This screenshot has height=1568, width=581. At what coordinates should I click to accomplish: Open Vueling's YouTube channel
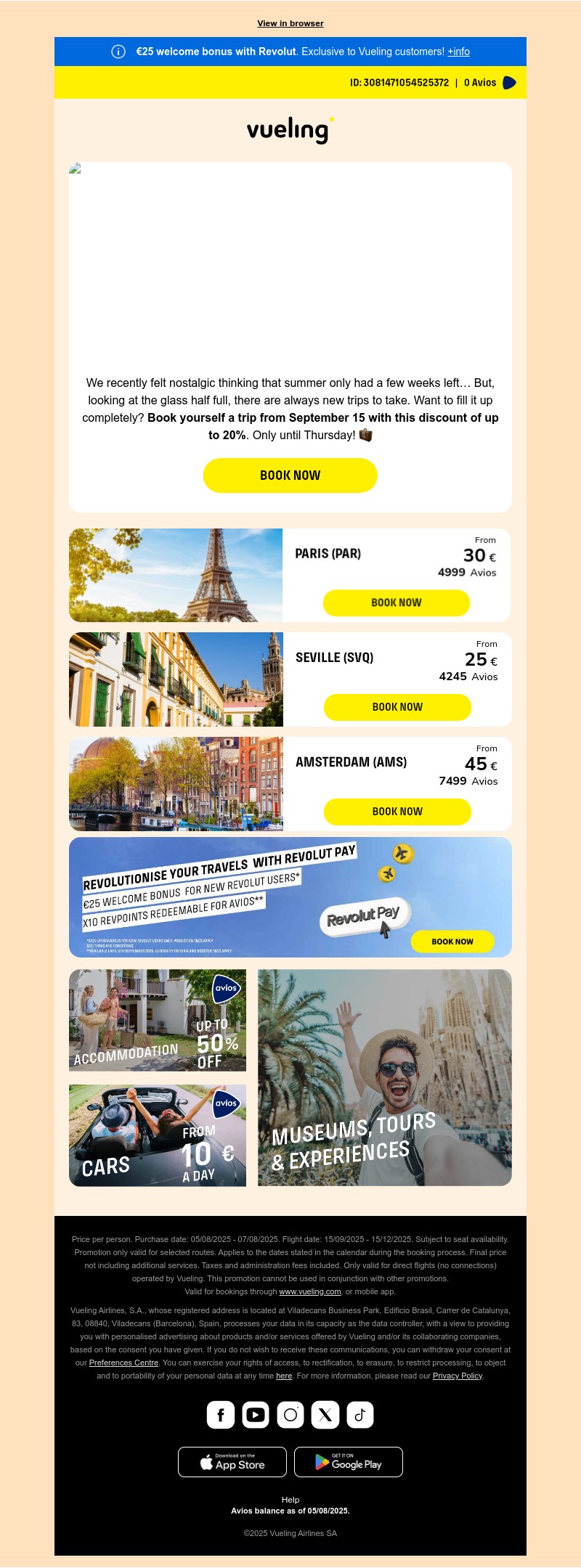256,1415
